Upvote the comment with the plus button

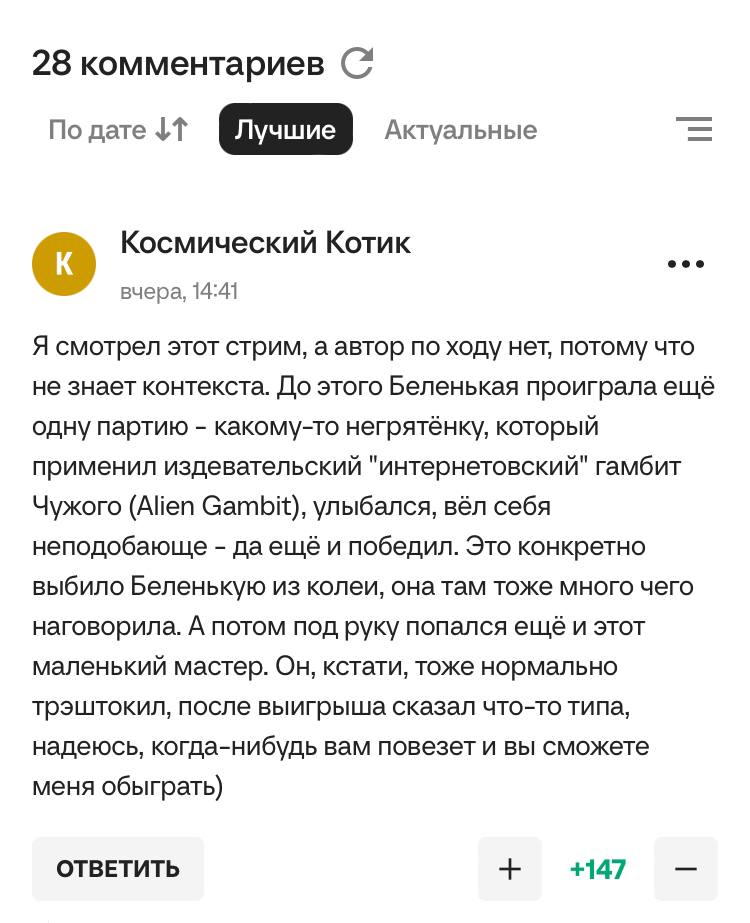point(510,869)
